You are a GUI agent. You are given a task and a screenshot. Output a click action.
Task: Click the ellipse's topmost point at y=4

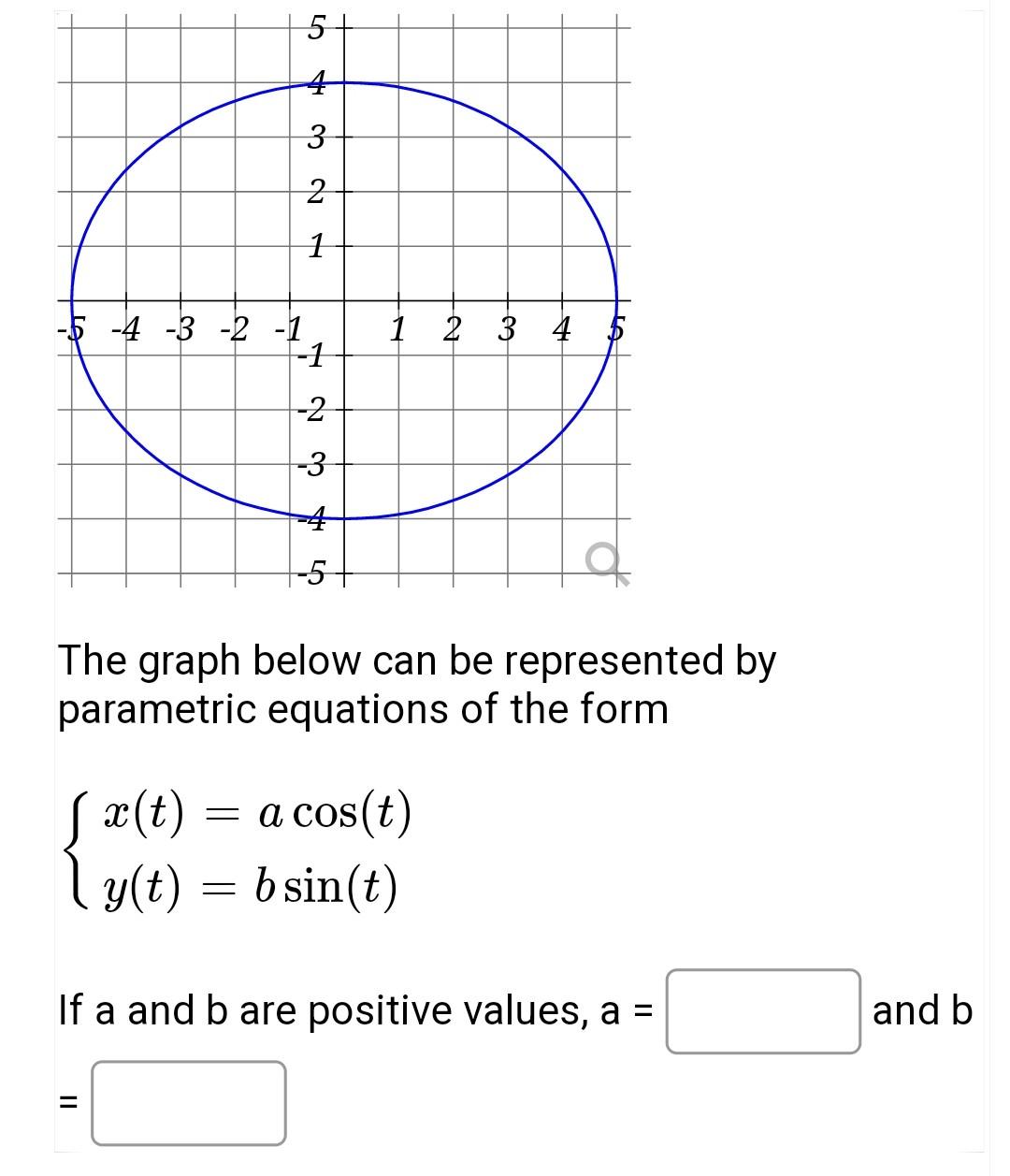tap(344, 84)
